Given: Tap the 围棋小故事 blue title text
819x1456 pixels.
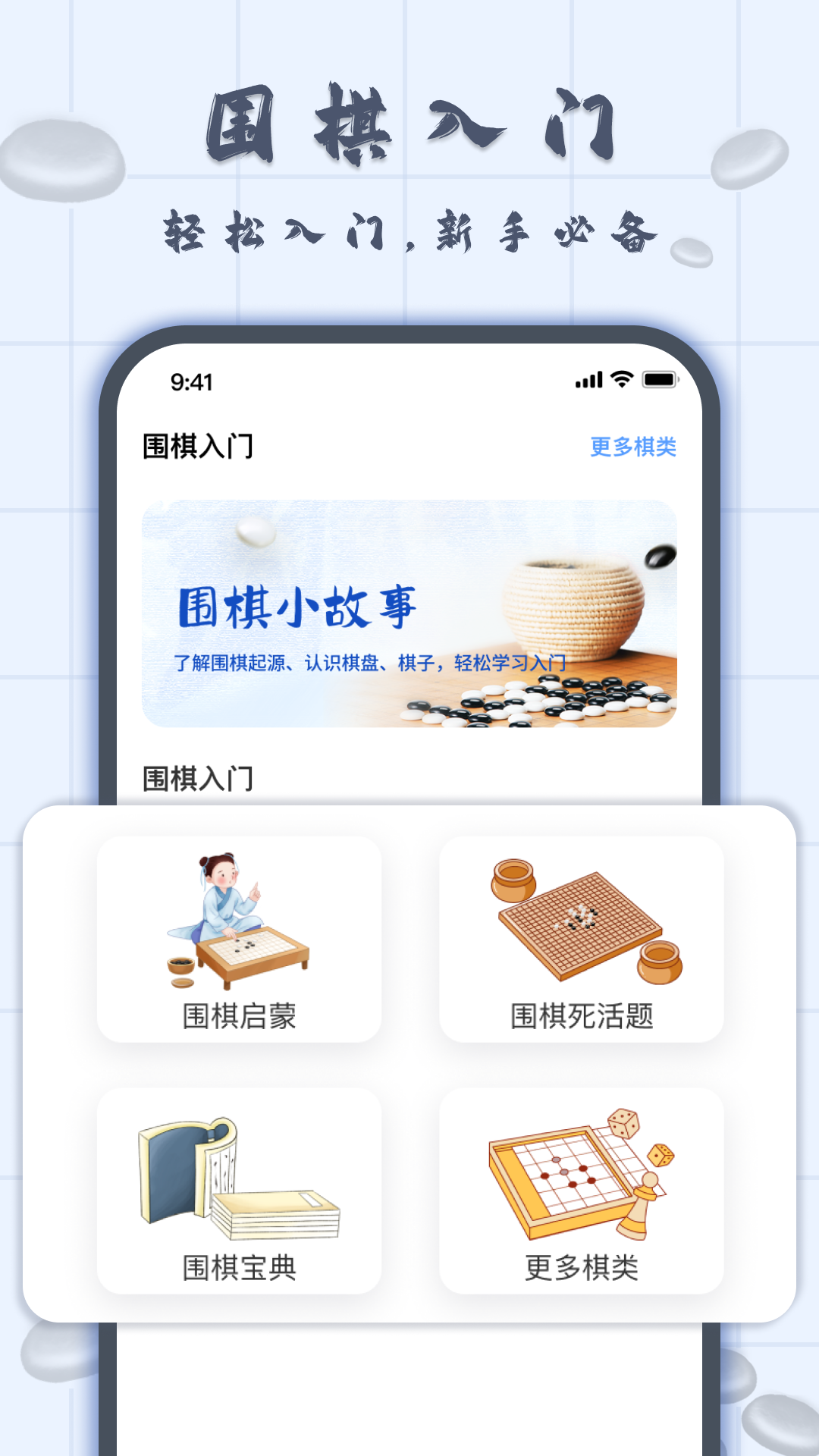Looking at the screenshot, I should [300, 607].
